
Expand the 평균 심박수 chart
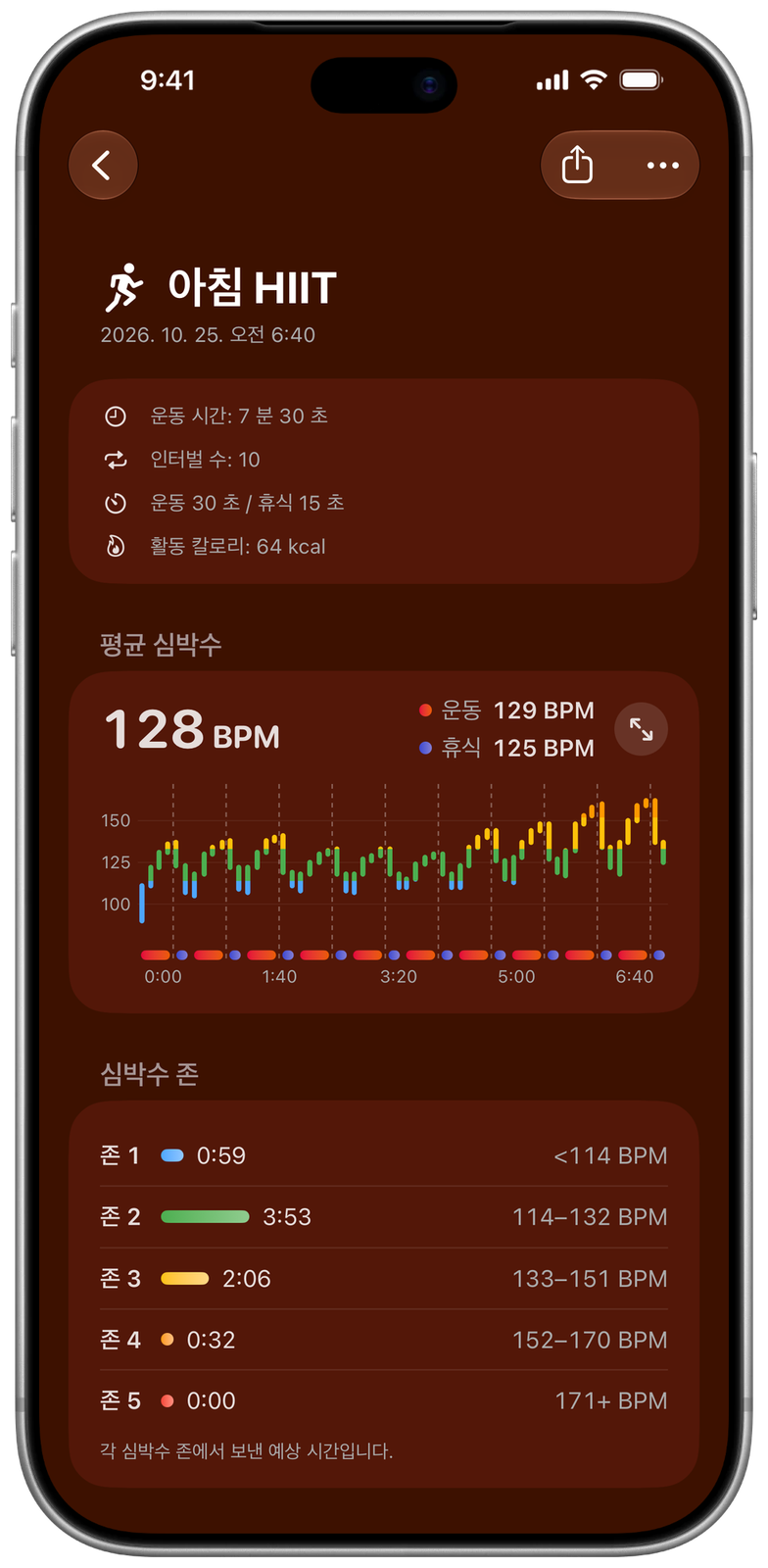(x=642, y=729)
